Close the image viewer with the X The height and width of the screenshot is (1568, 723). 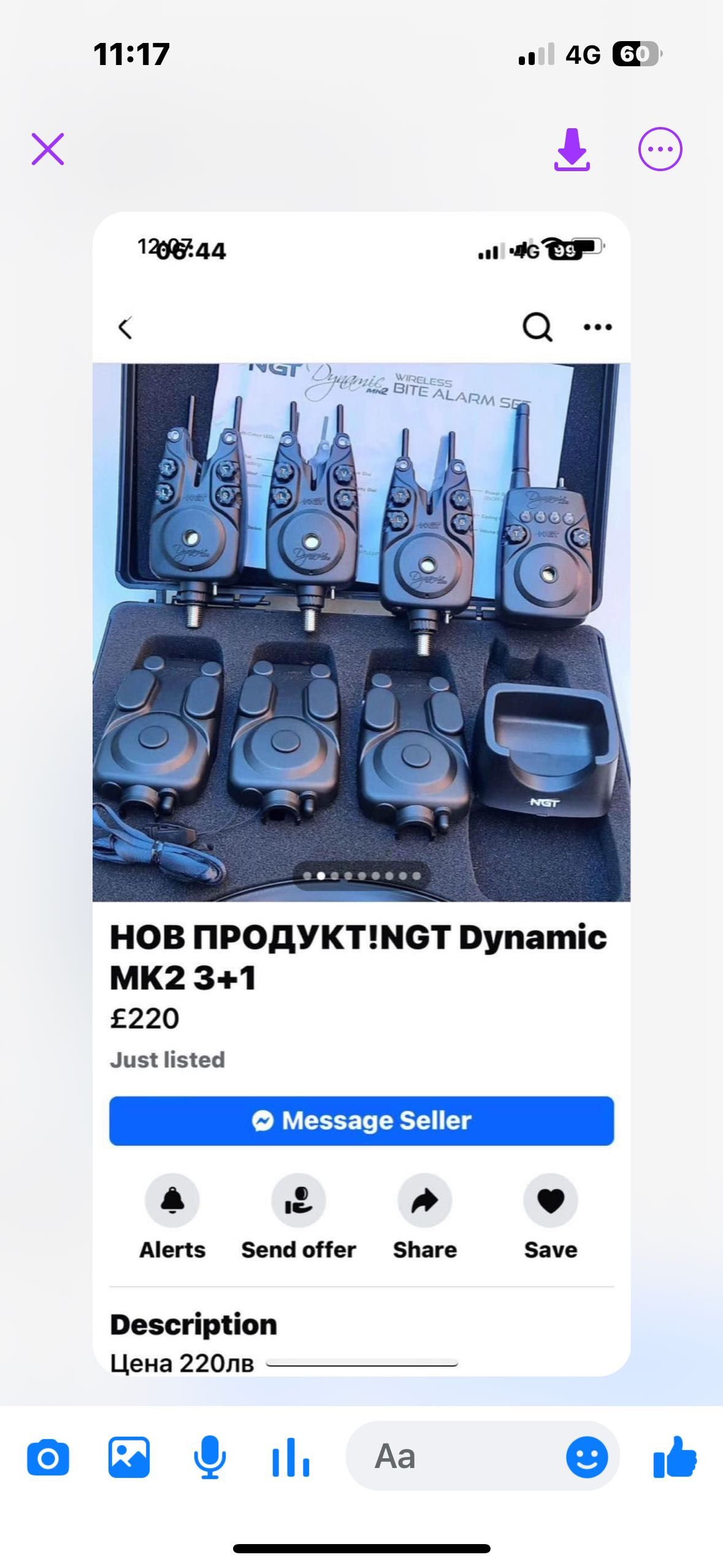[48, 149]
